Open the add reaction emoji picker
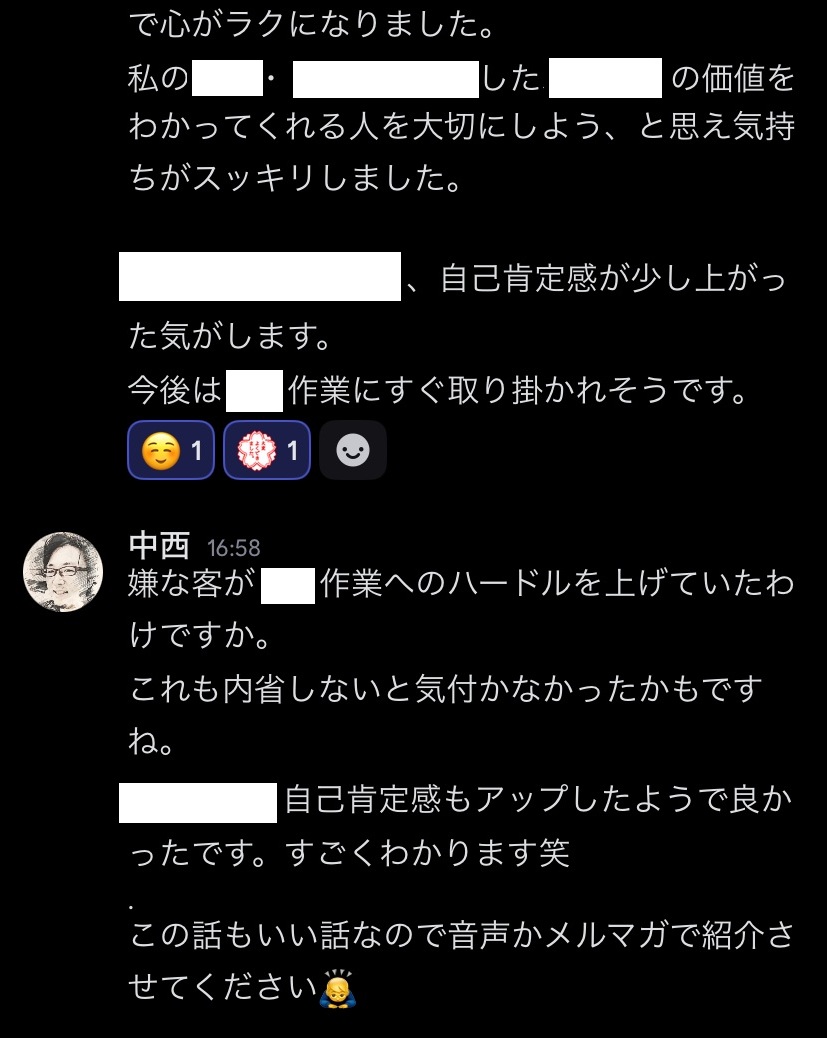Image resolution: width=827 pixels, height=1038 pixels. pyautogui.click(x=352, y=451)
